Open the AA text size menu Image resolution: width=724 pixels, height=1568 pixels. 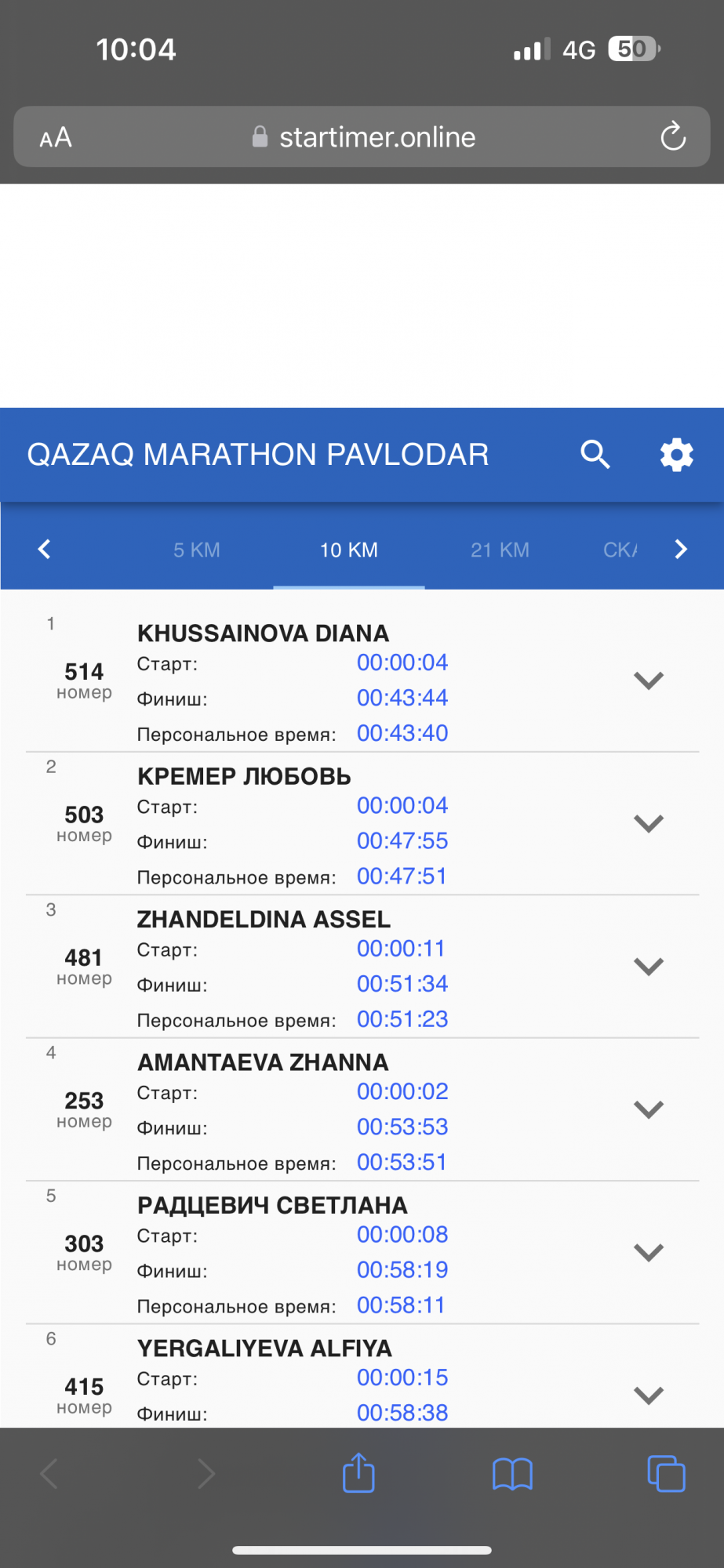coord(56,138)
